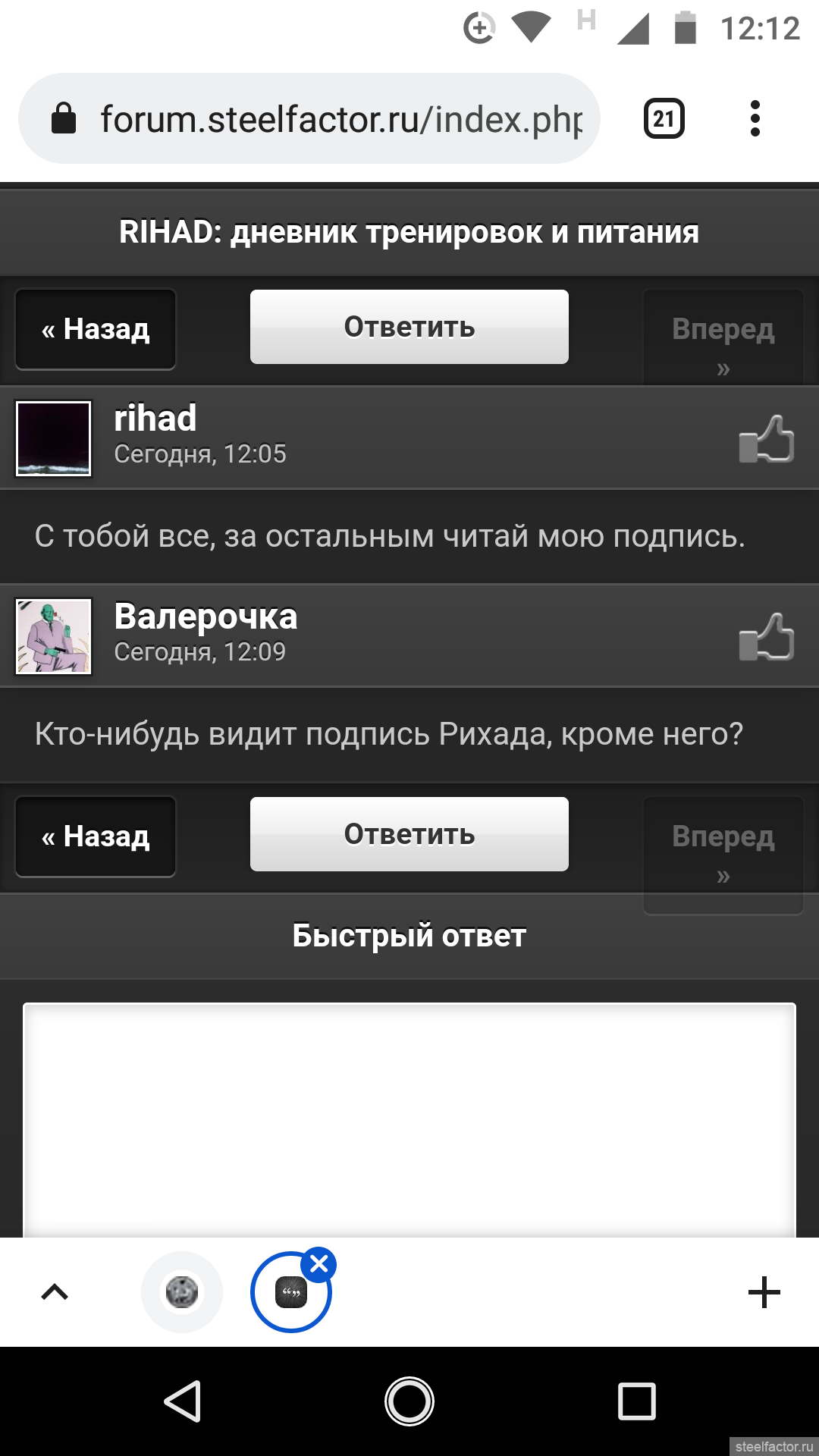Like Валерочка's post
819x1456 pixels.
767,637
